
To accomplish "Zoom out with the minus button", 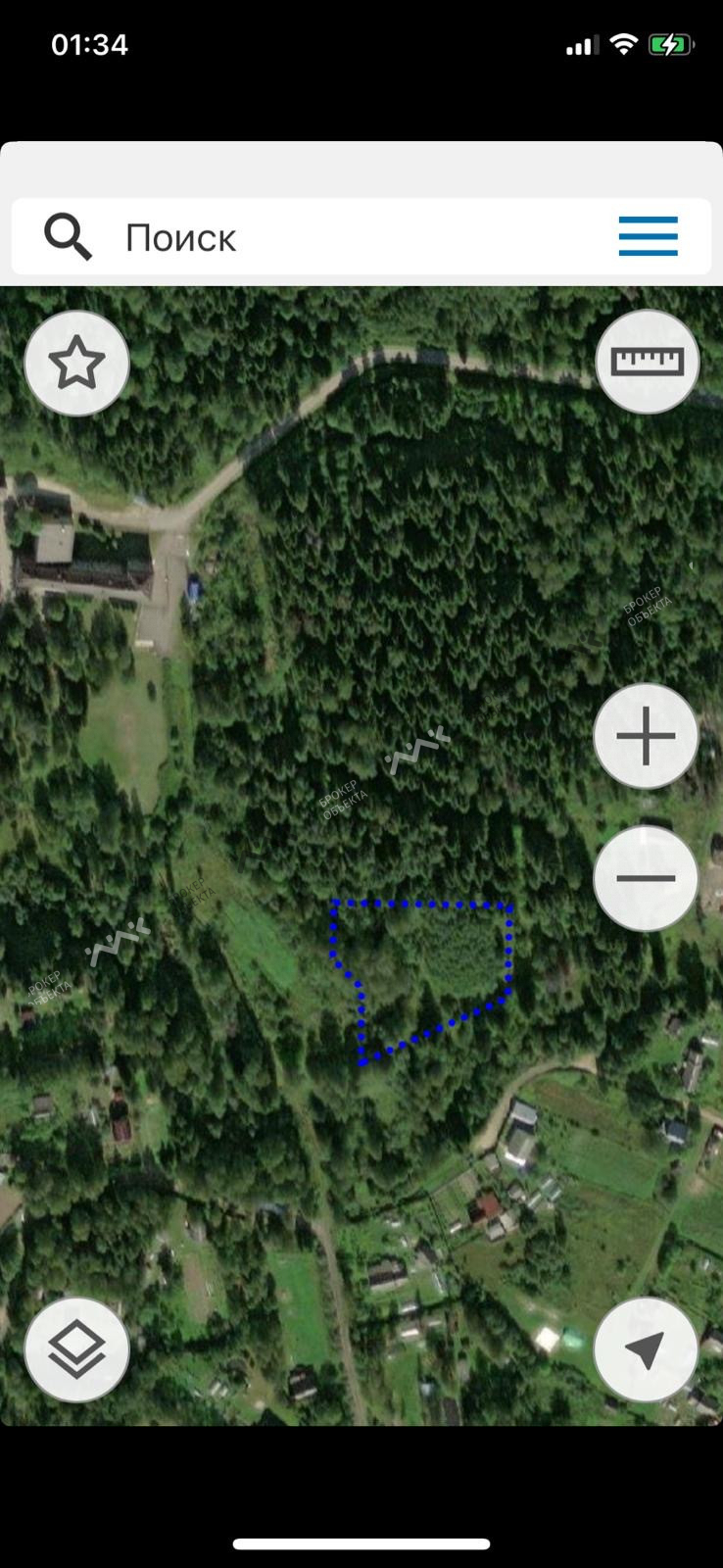I will [x=646, y=878].
